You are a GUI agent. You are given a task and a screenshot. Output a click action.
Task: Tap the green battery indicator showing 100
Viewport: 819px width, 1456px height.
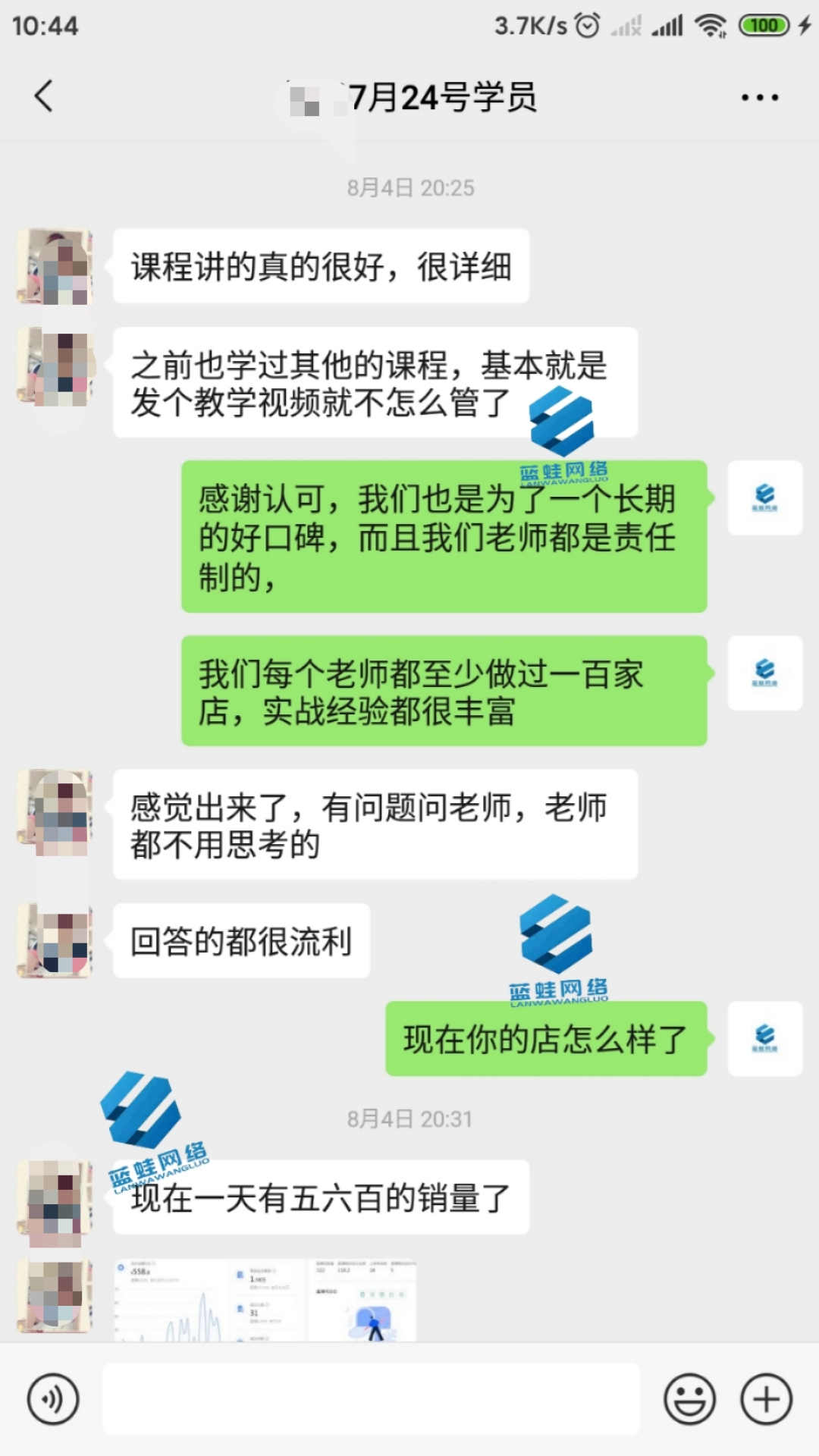tap(765, 24)
